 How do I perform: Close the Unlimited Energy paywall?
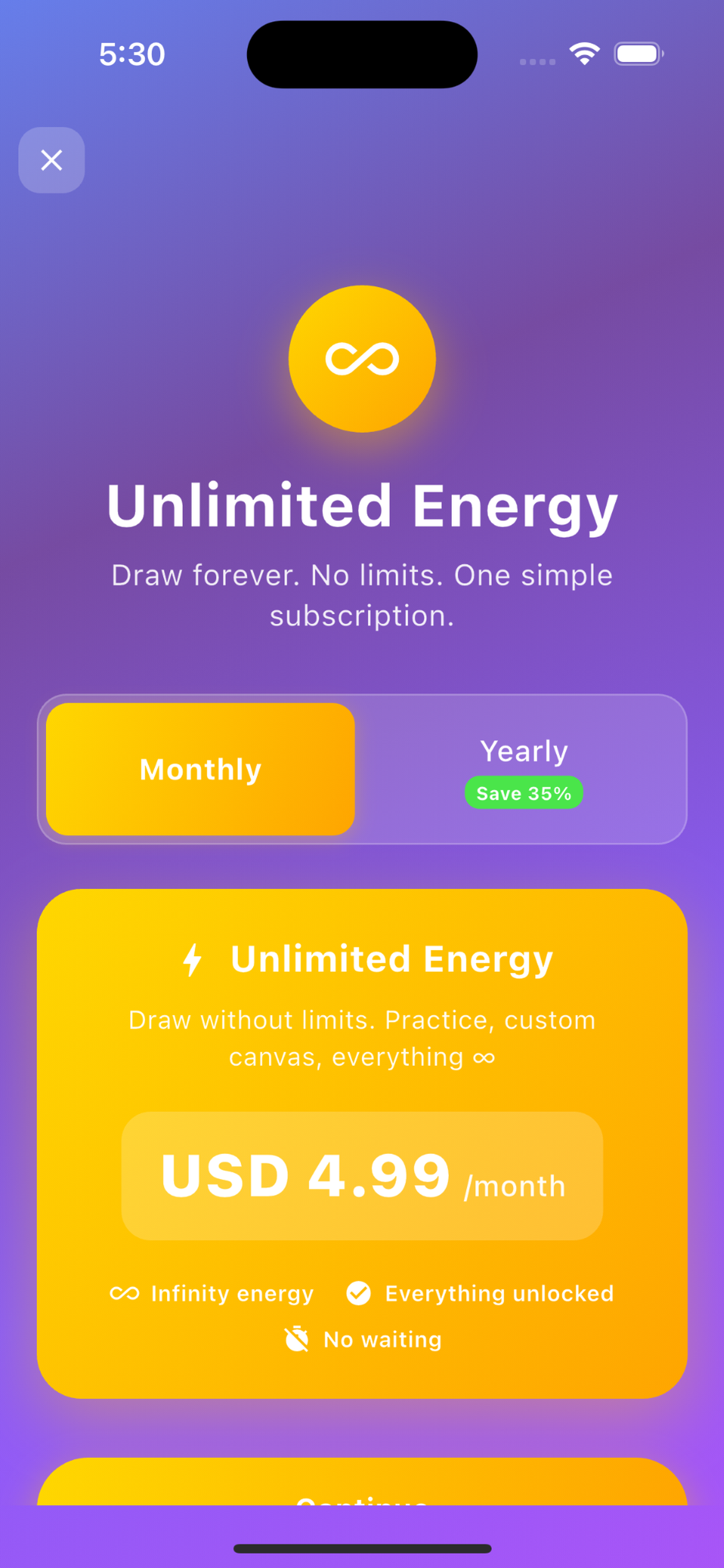click(52, 160)
